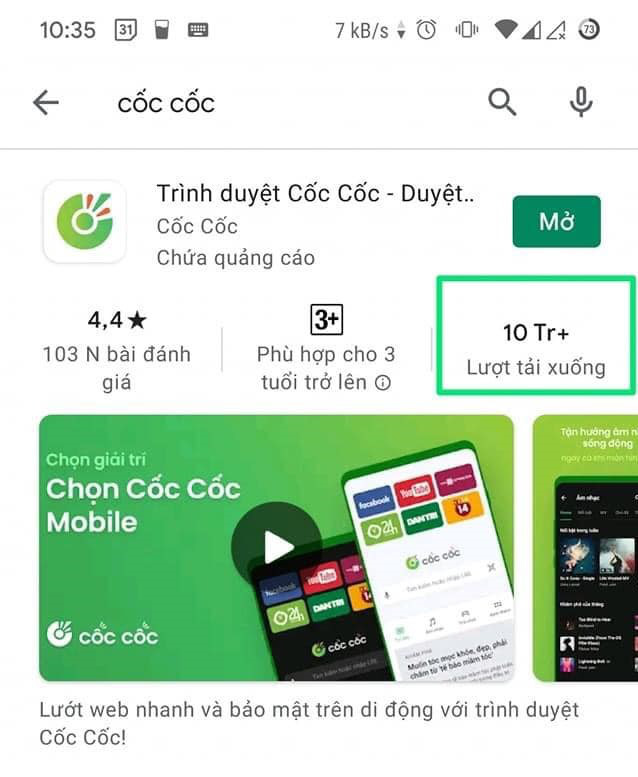The image size is (638, 777).
Task: Open the Trình duyệt Cốc Cốc listing
Action: [x=315, y=195]
